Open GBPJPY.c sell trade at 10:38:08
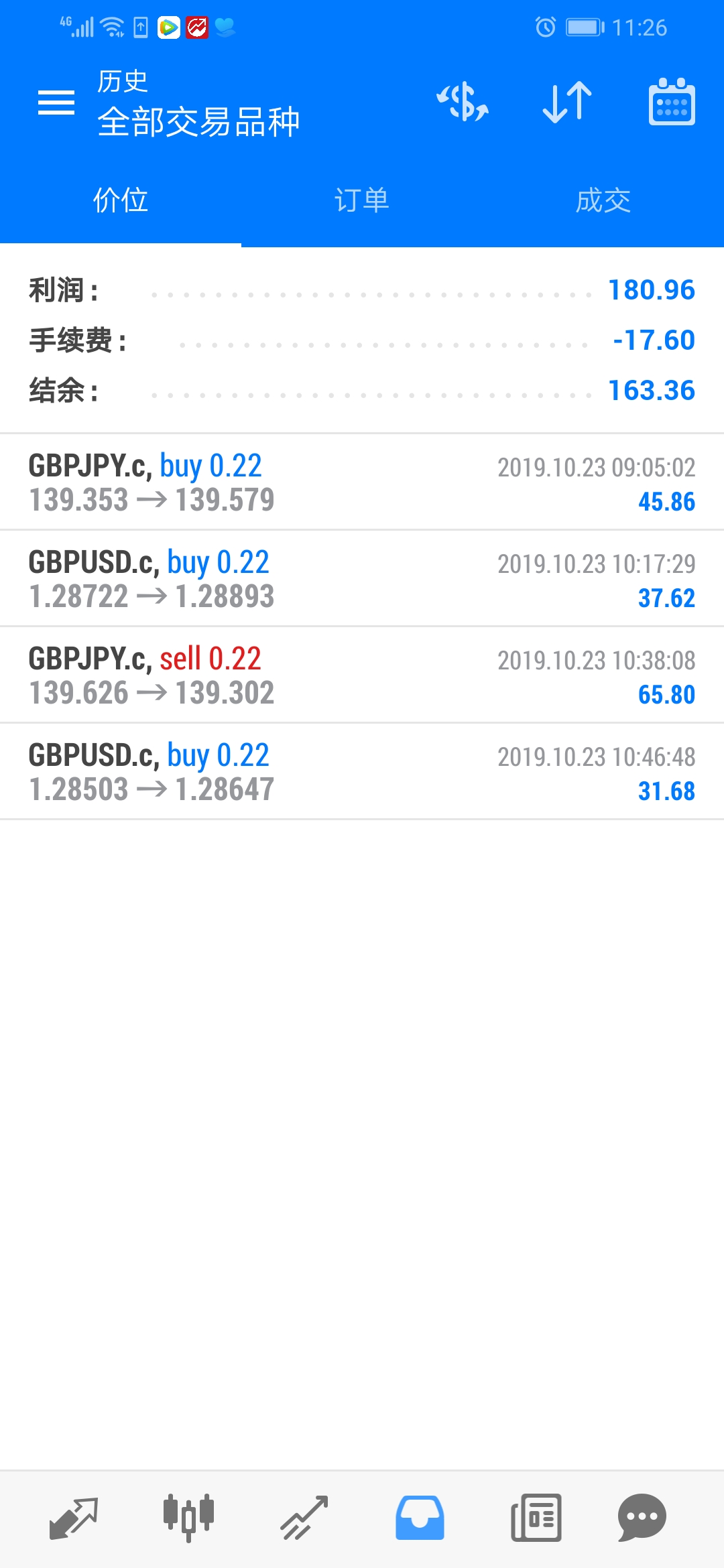Viewport: 724px width, 1568px height. coord(362,675)
